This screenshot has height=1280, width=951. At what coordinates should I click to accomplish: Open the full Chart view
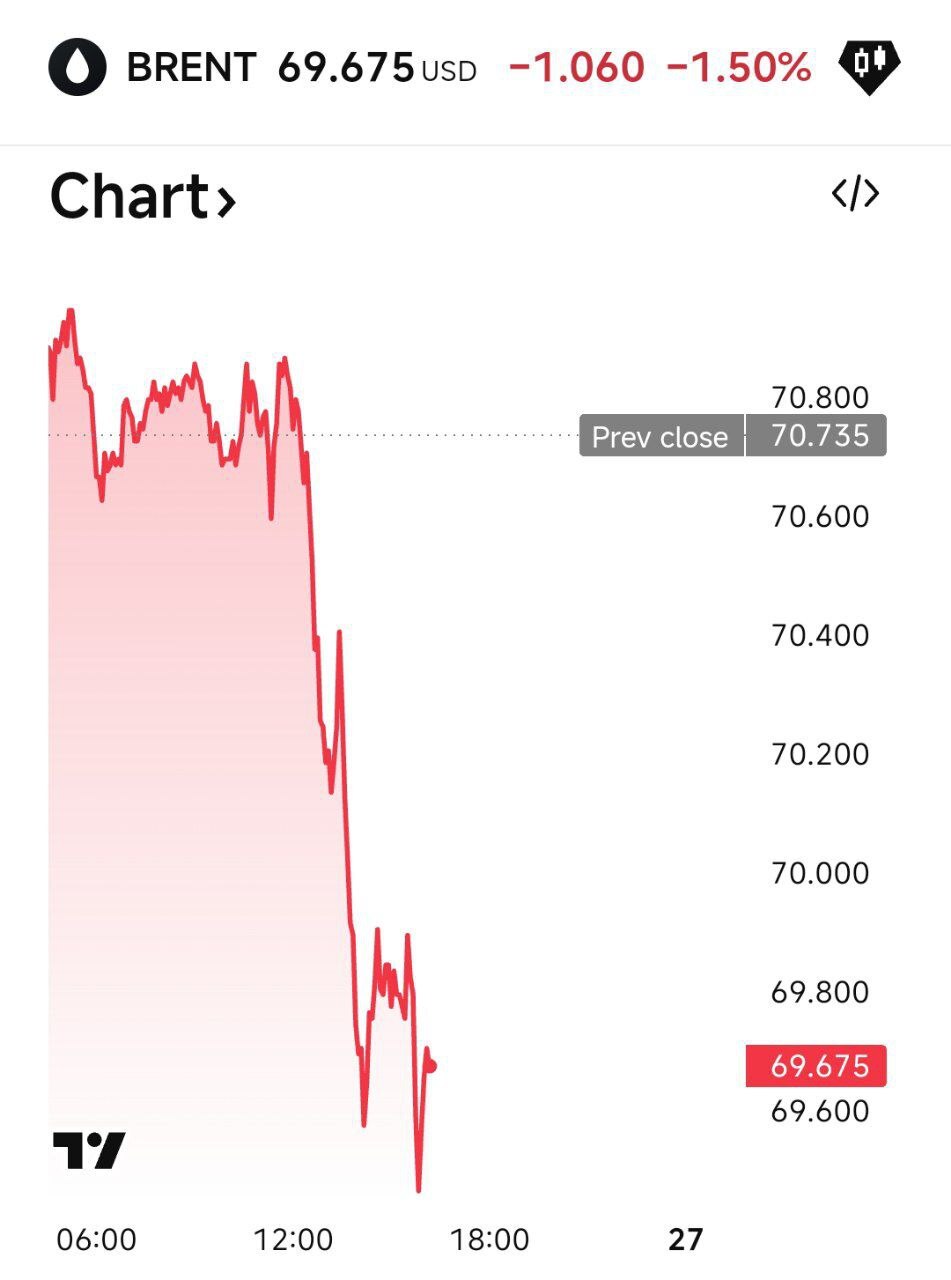tap(143, 197)
